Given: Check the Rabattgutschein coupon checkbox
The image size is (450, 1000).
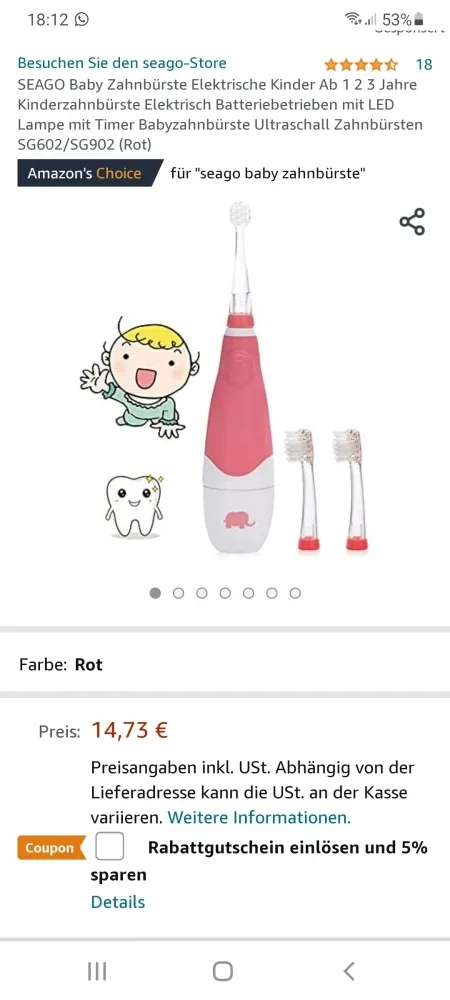Looking at the screenshot, I should pos(110,847).
